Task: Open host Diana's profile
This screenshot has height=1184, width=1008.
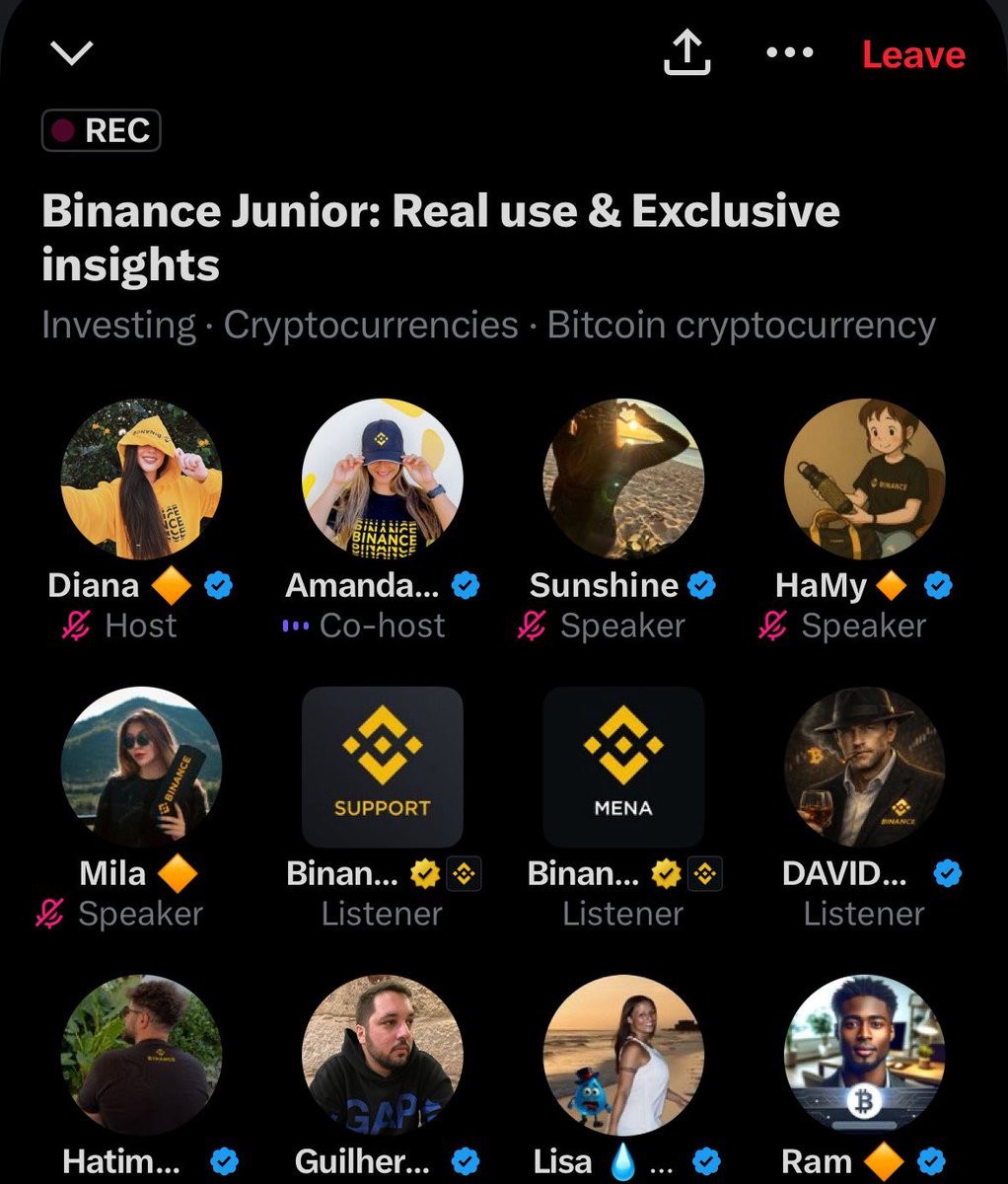Action: [141, 480]
